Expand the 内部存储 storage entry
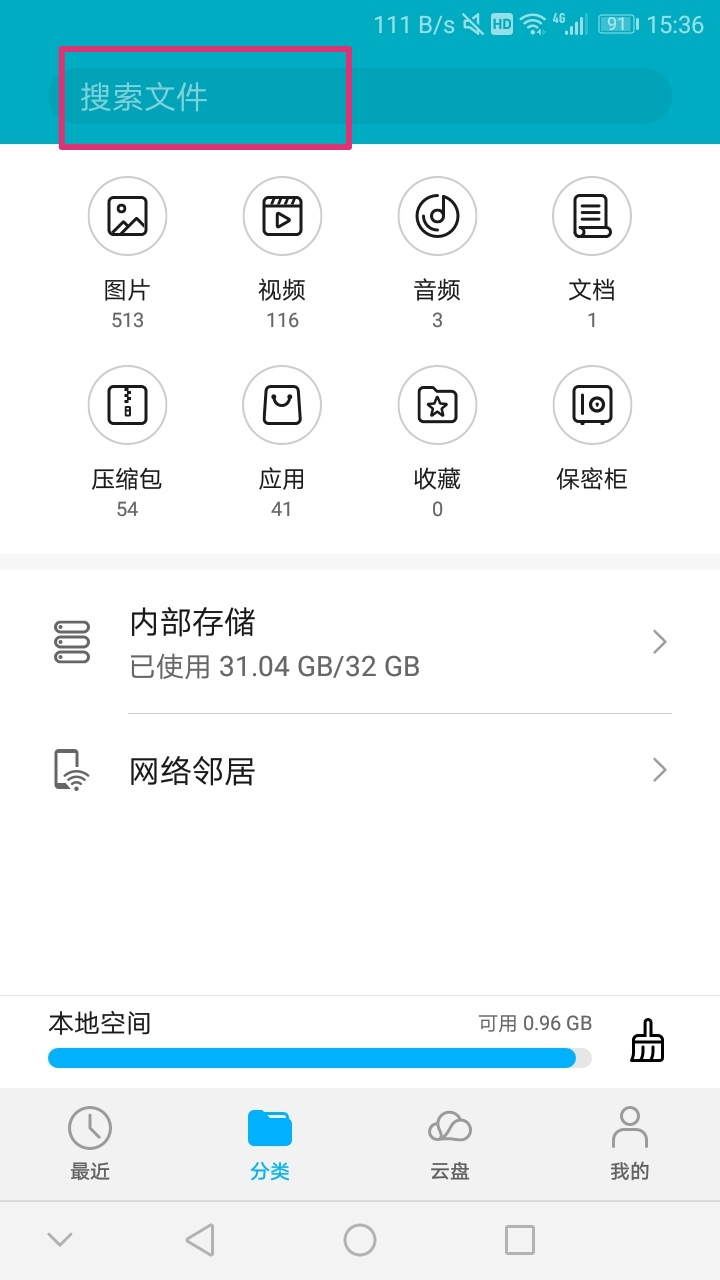Viewport: 720px width, 1280px height. 657,641
